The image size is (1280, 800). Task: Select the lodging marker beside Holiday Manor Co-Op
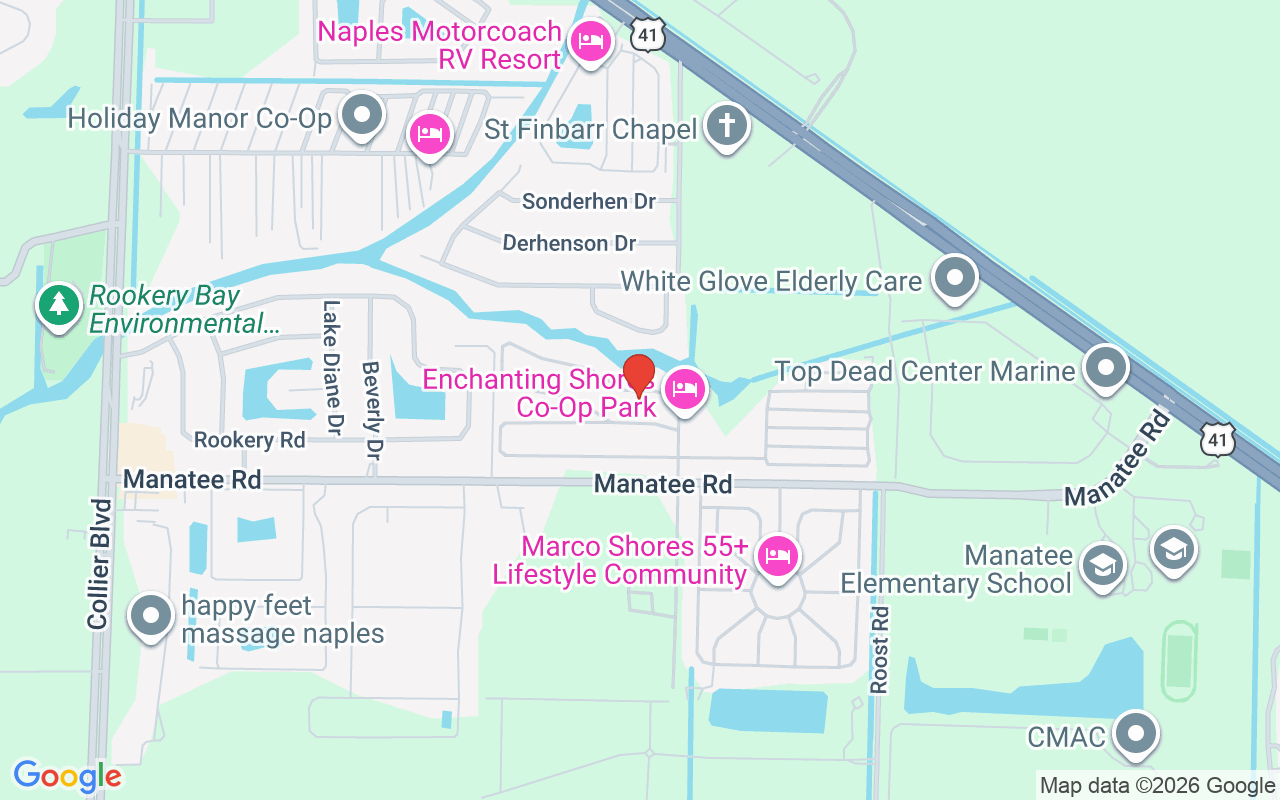click(430, 134)
